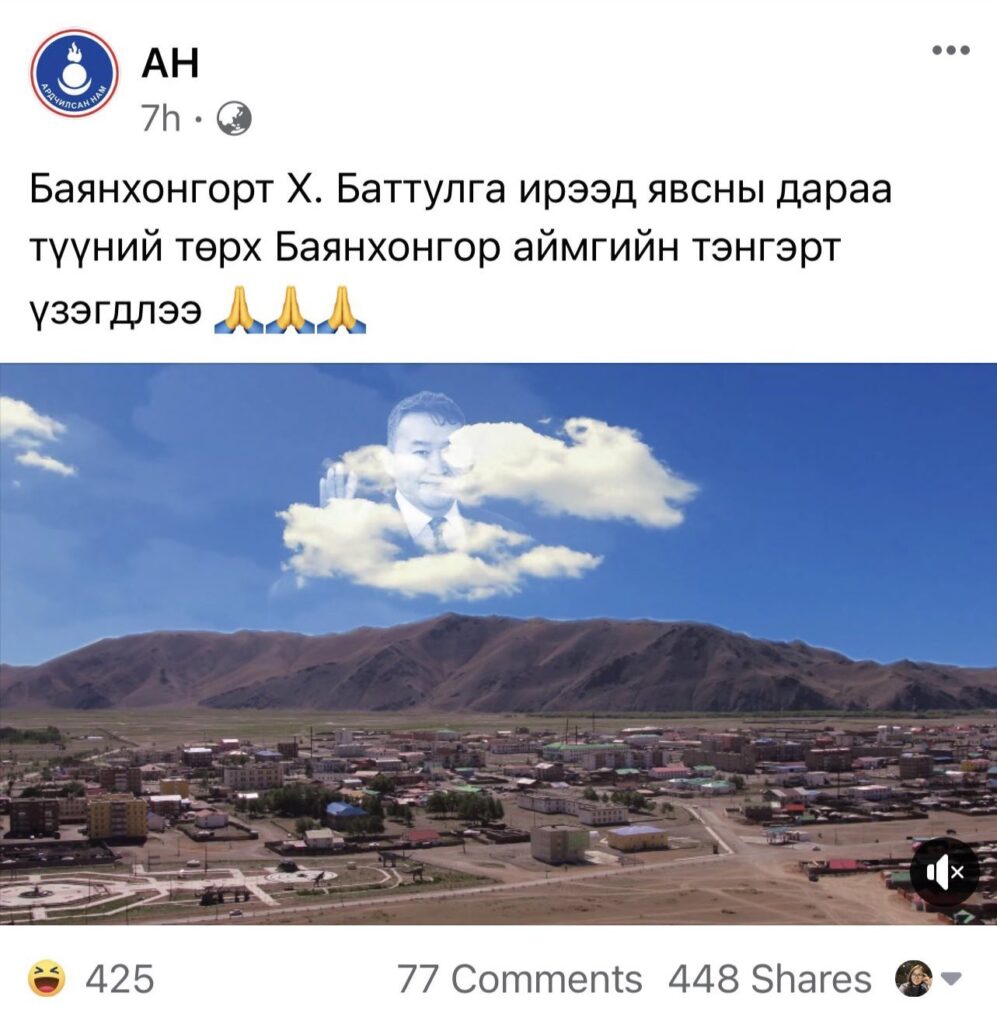The image size is (997, 1024).
Task: View the 425 reactions list
Action: (92, 978)
